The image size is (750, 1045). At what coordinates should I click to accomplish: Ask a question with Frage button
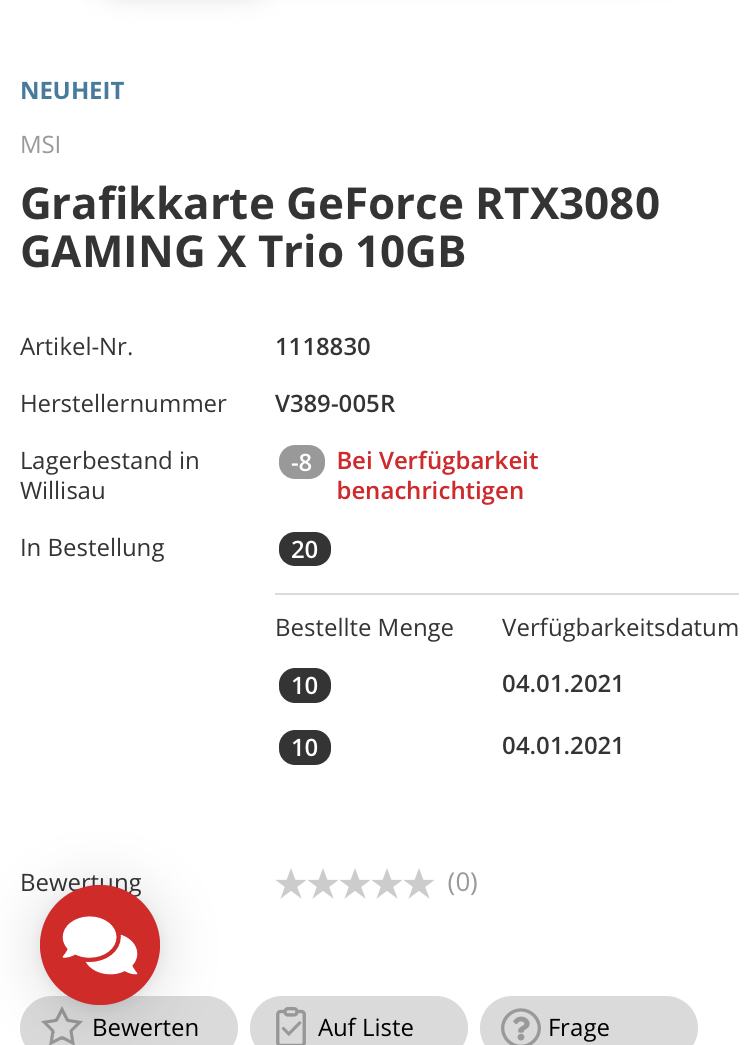click(588, 1025)
